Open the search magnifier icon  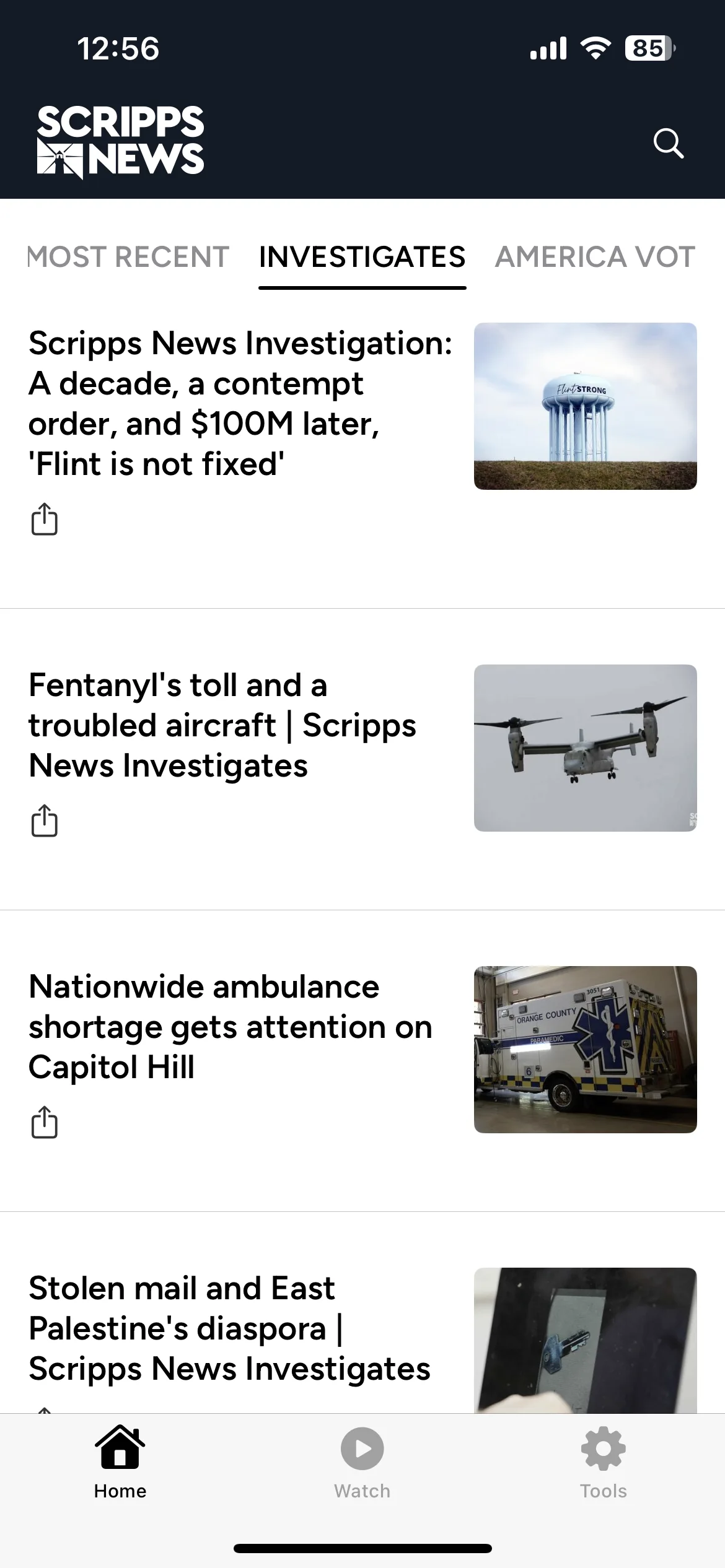[x=668, y=144]
